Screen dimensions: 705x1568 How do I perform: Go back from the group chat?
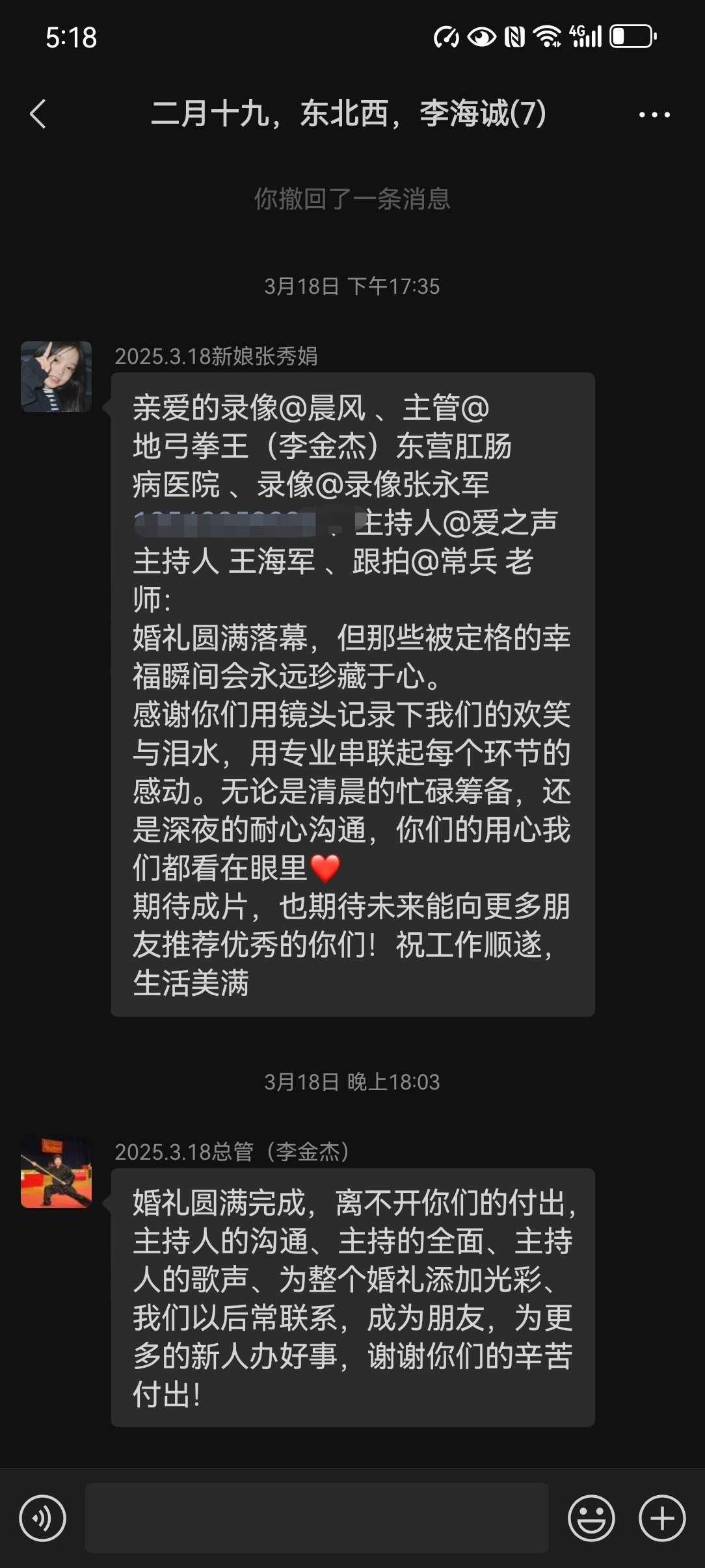click(x=38, y=114)
